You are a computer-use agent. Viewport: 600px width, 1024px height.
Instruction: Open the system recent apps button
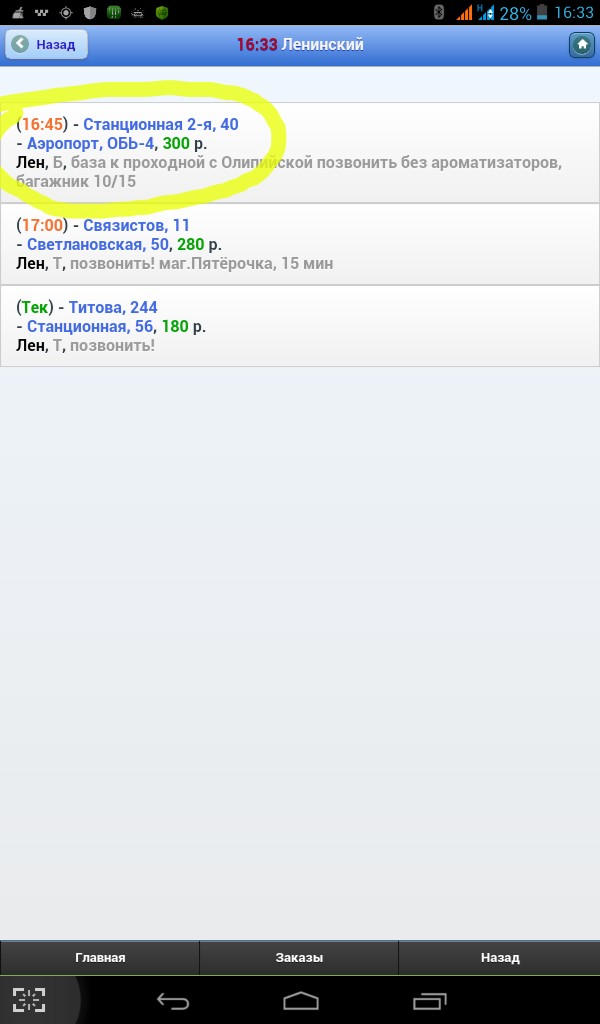point(430,1000)
